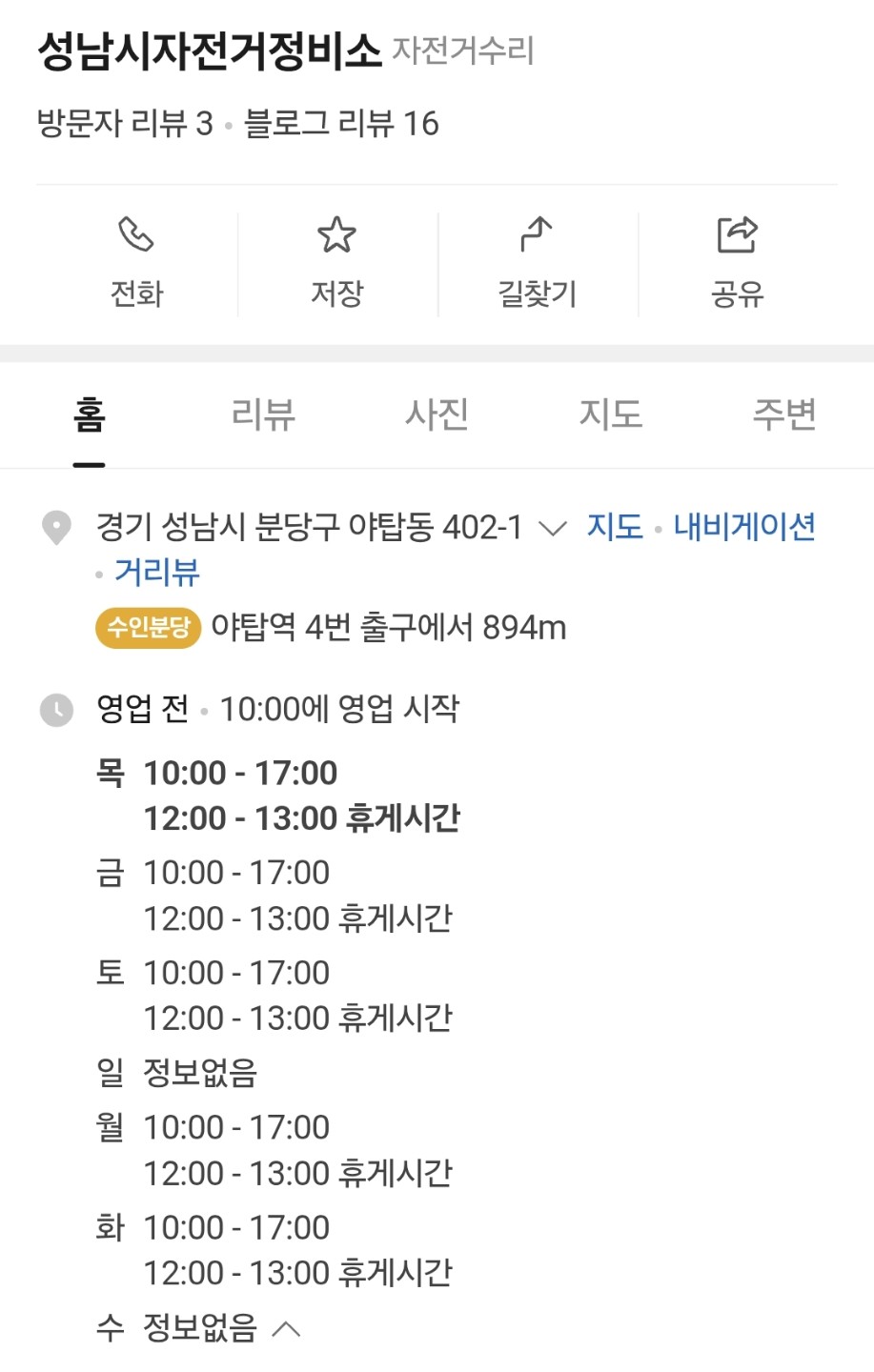Expand address details chevron next to 402-1

(x=553, y=528)
